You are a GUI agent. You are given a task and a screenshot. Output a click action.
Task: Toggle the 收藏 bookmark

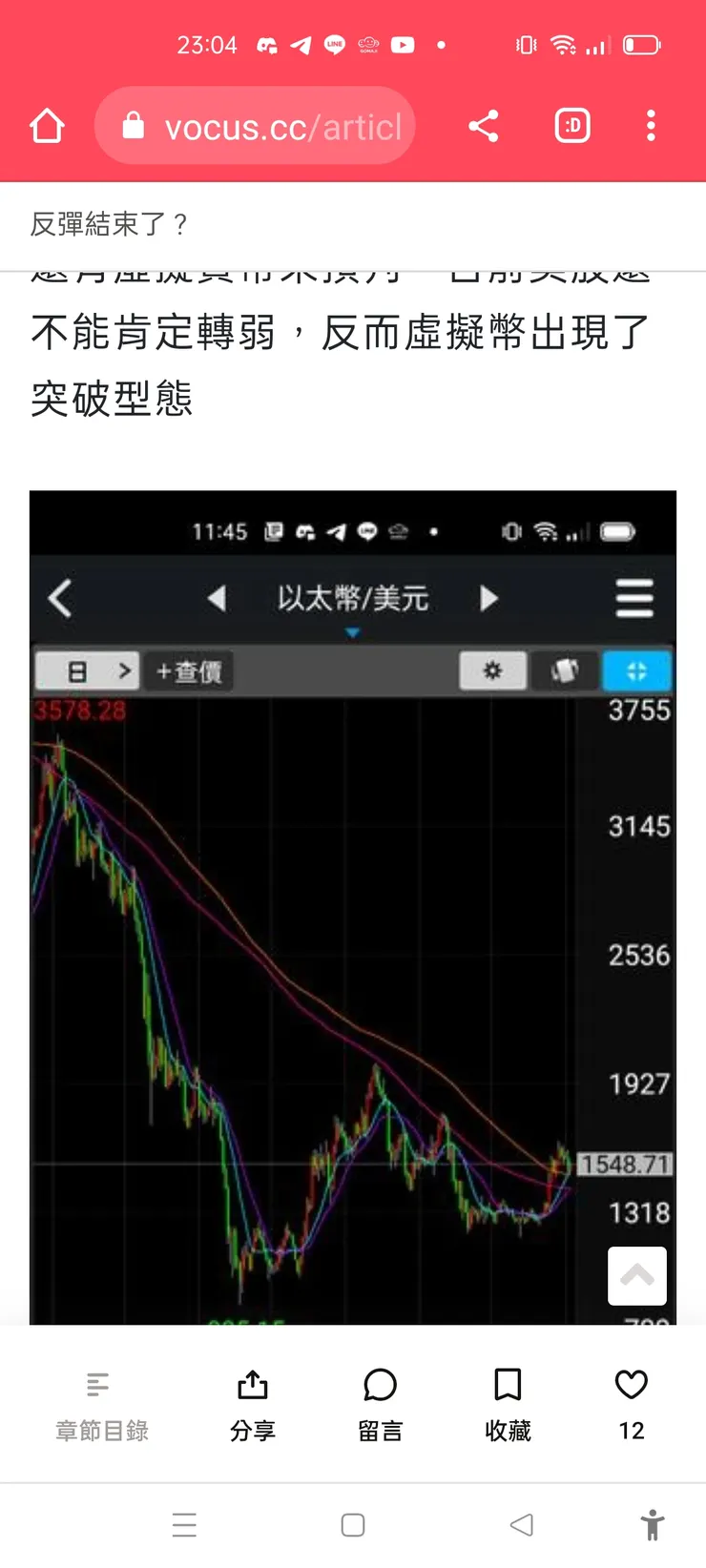pos(507,1385)
